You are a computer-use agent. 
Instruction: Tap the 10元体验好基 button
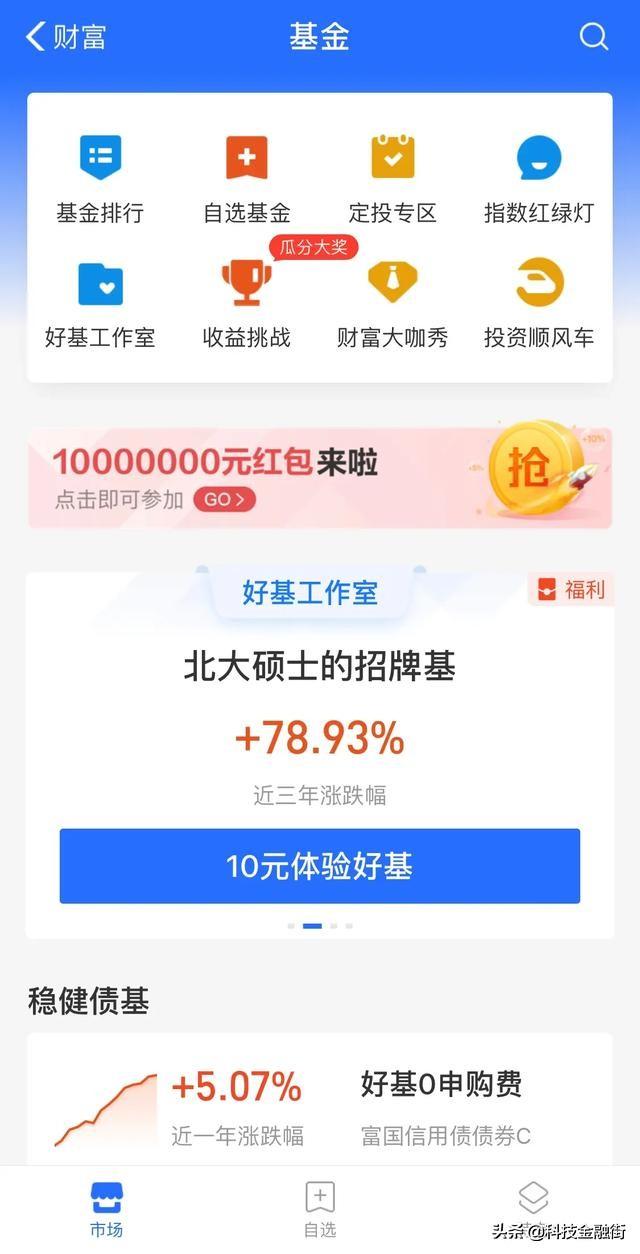click(x=320, y=866)
